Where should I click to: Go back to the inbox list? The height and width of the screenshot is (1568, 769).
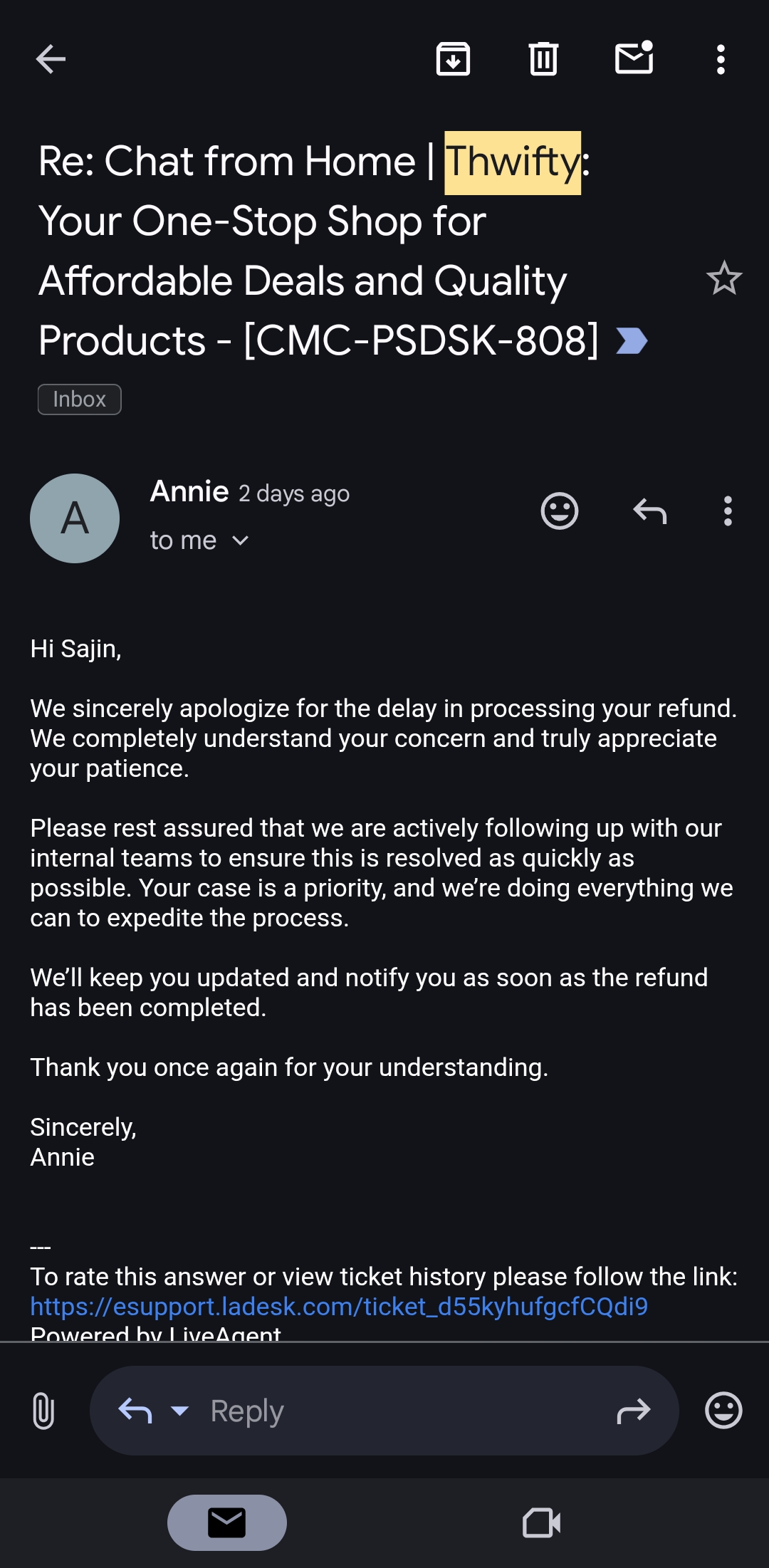coord(51,59)
